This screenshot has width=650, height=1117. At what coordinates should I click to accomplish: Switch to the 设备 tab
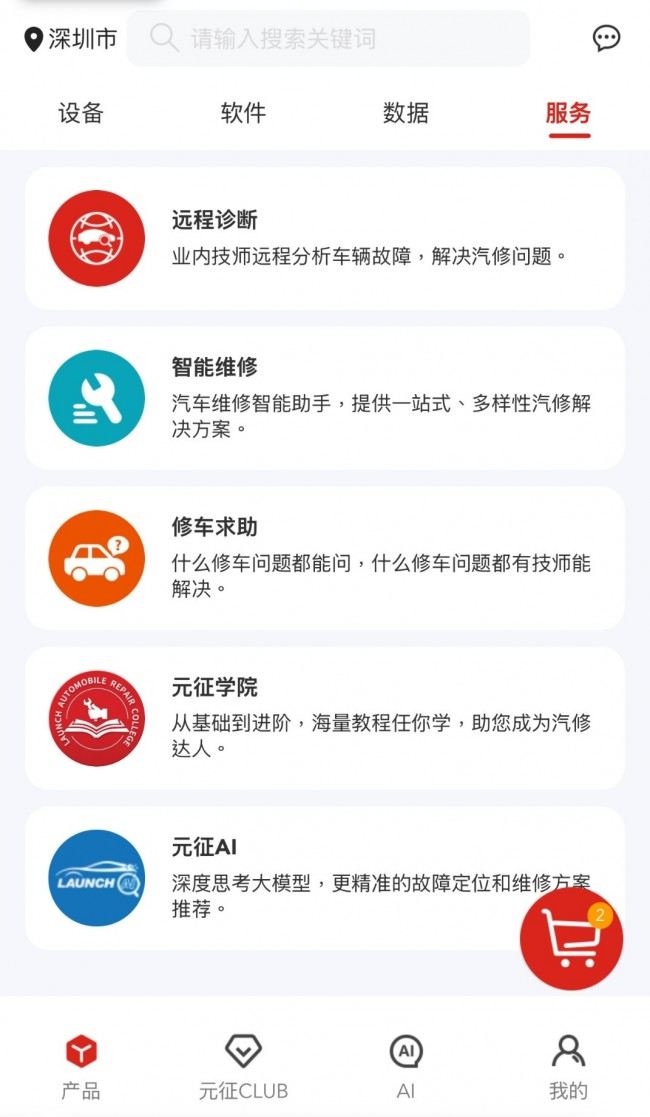pyautogui.click(x=81, y=113)
